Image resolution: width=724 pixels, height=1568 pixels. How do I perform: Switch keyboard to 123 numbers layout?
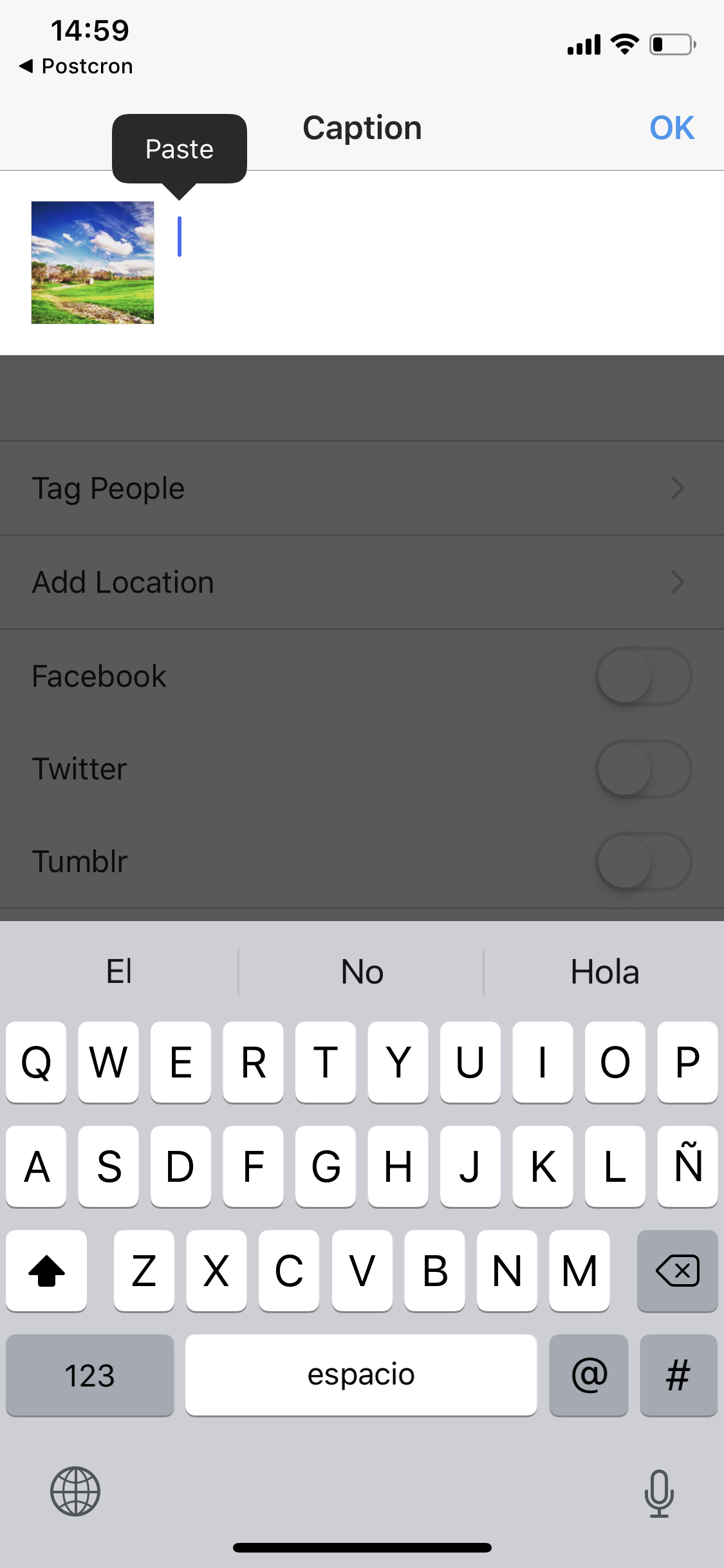pos(89,1375)
